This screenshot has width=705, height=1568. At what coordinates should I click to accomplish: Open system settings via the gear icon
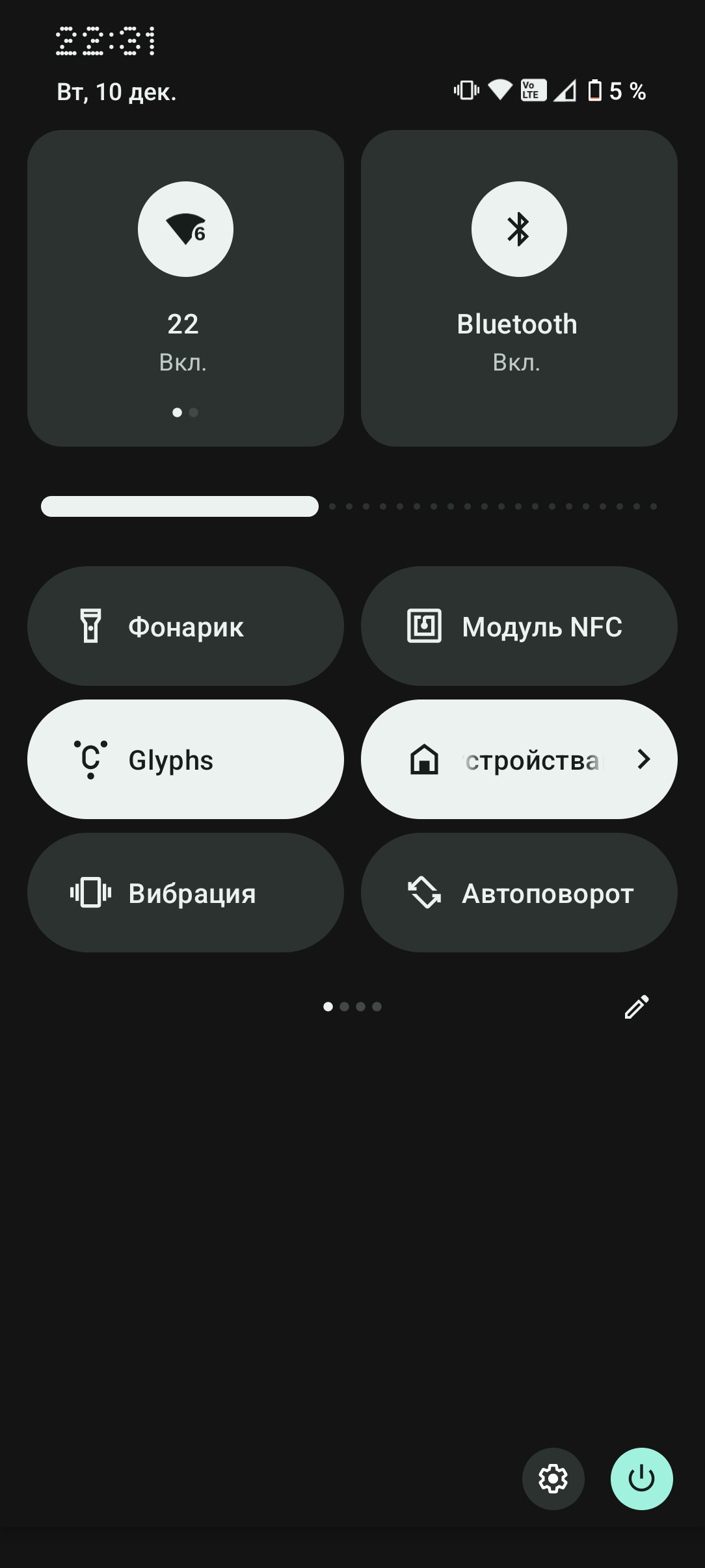point(553,1478)
